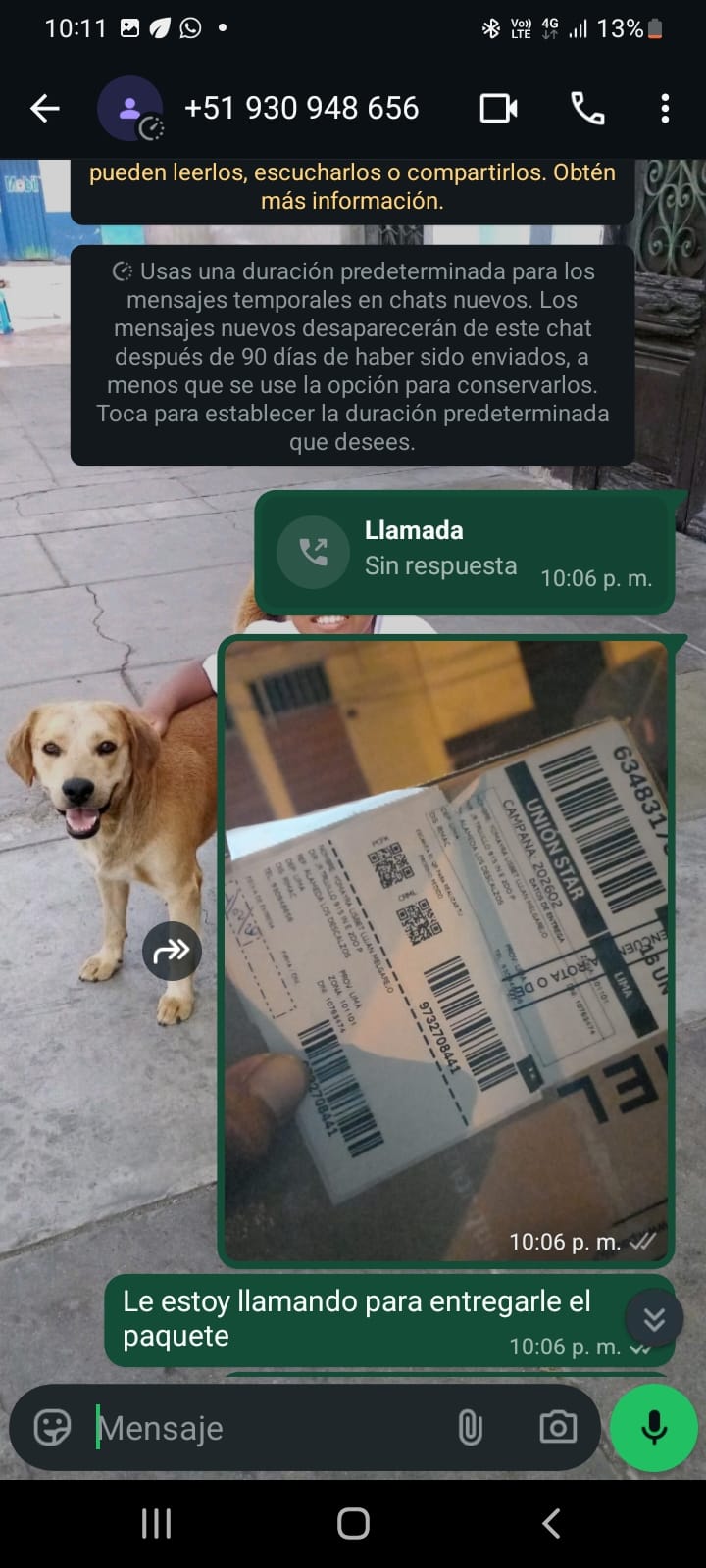Screen dimensions: 706x1568
Task: Tap the unanswered Llamada entry to call back
Action: [x=463, y=552]
